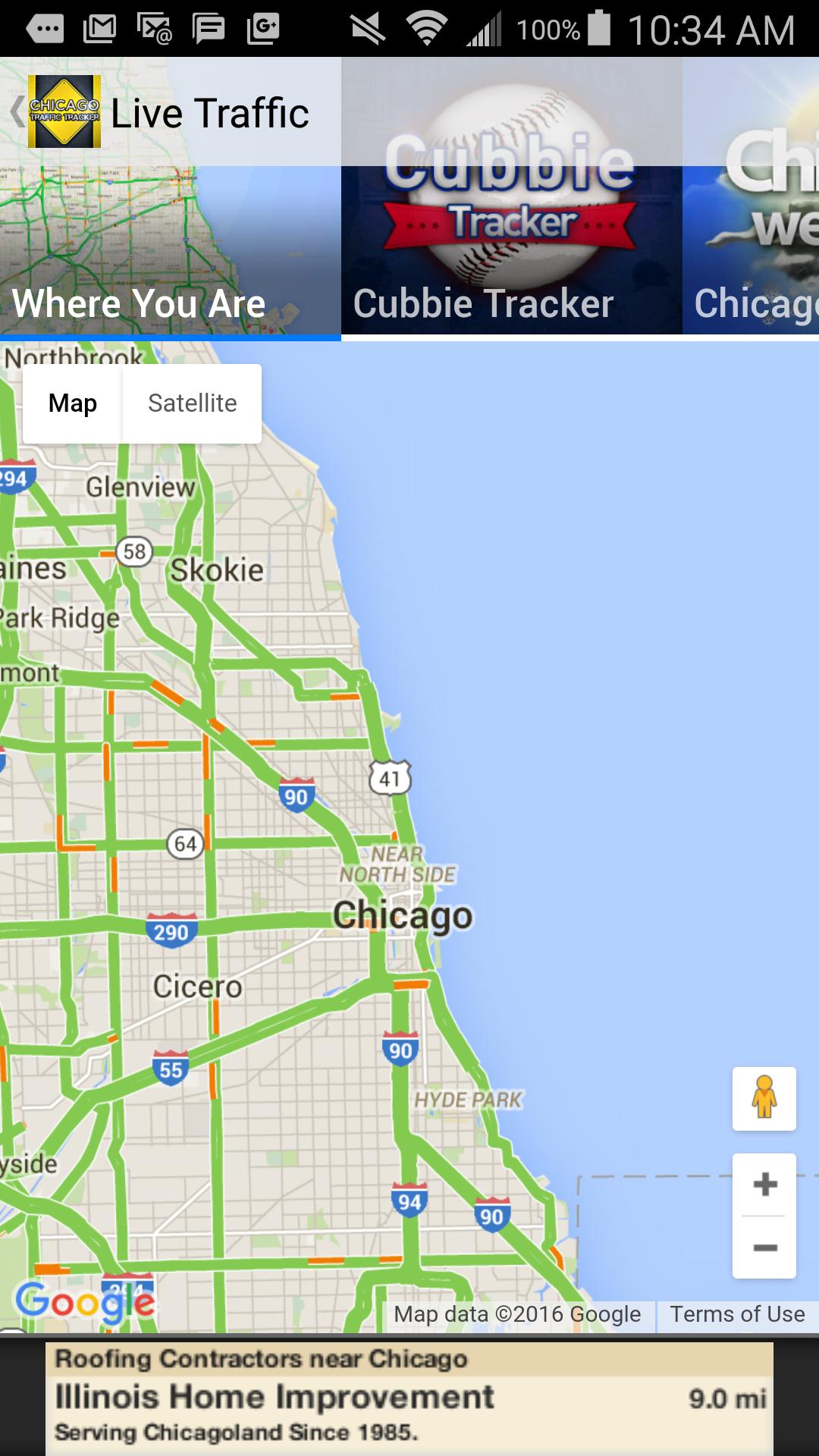The height and width of the screenshot is (1456, 819).
Task: Enable the Map view mode
Action: [x=73, y=403]
